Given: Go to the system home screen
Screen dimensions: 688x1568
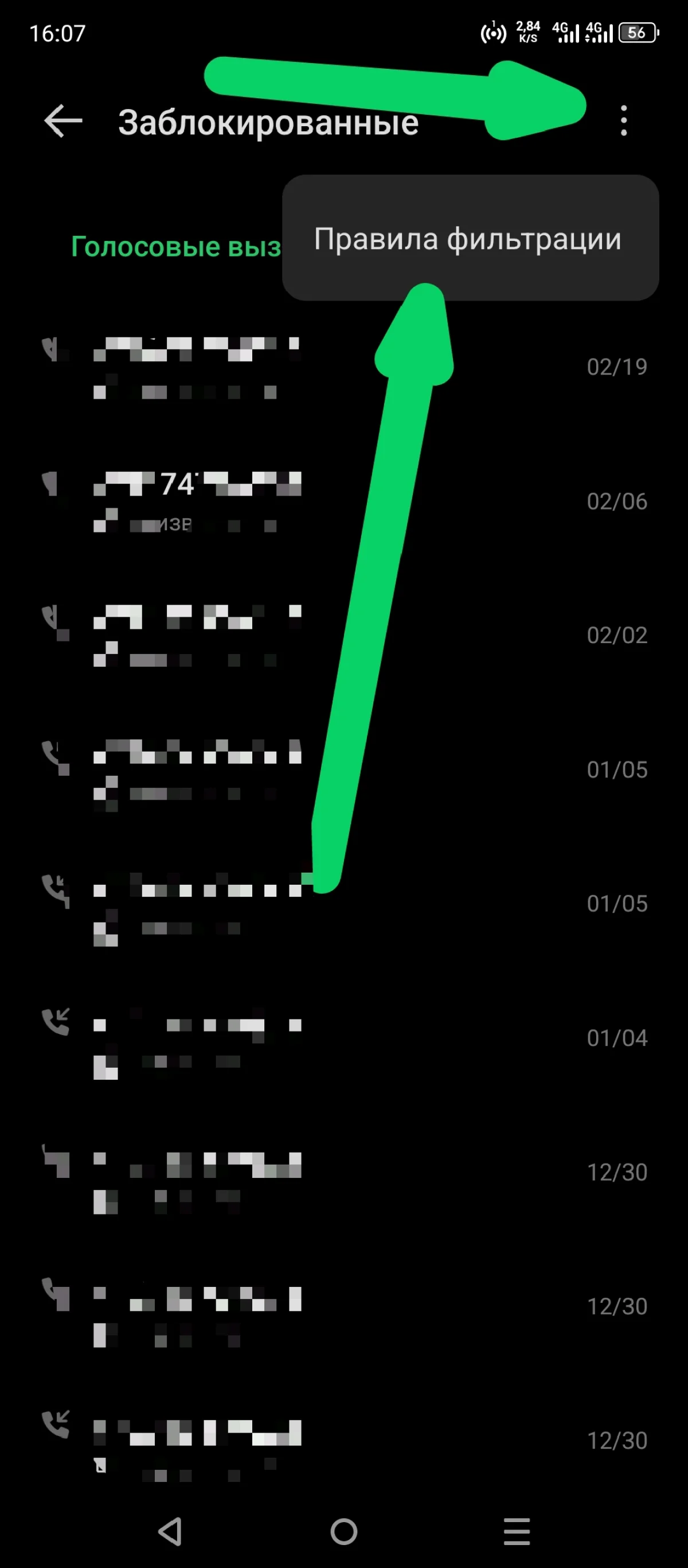Looking at the screenshot, I should pyautogui.click(x=343, y=1531).
